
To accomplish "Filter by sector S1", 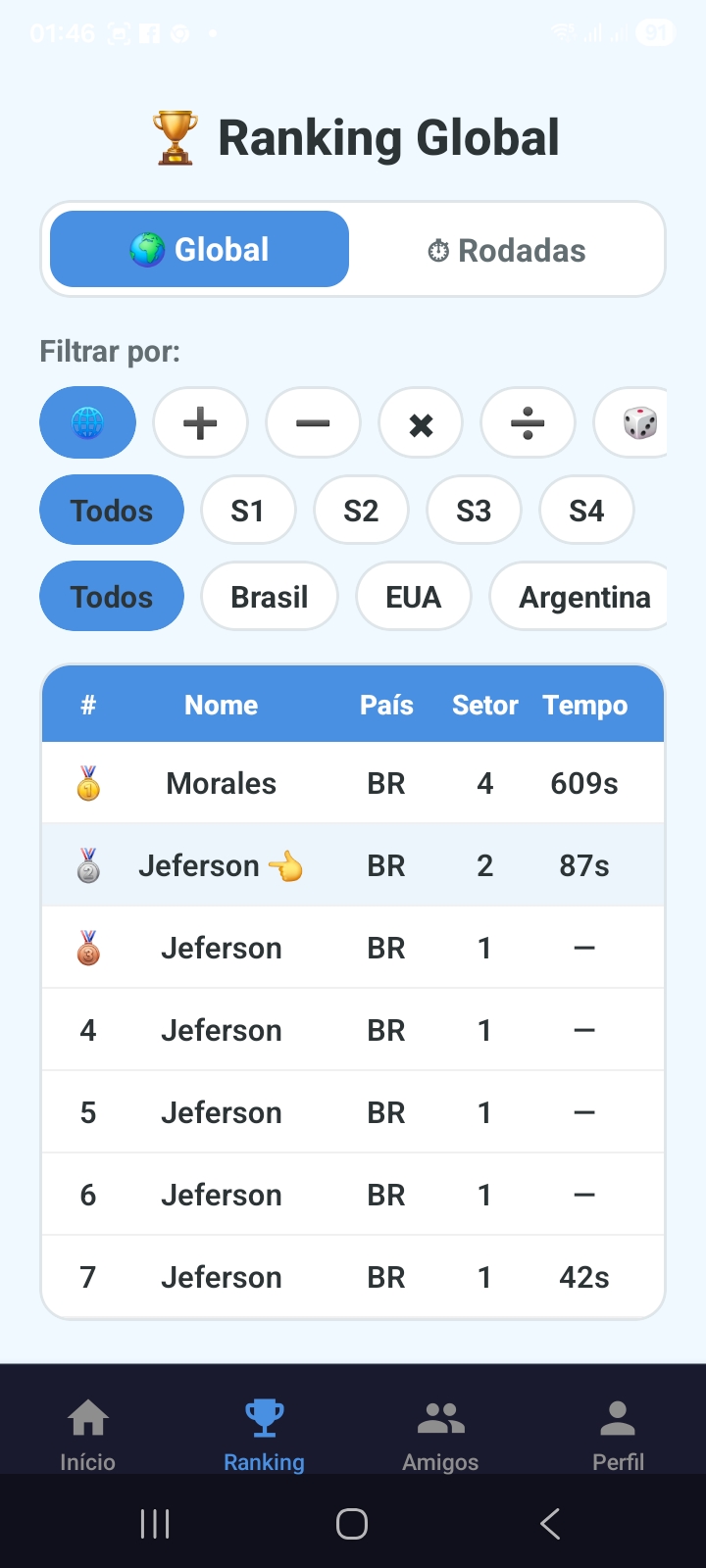I will (247, 511).
